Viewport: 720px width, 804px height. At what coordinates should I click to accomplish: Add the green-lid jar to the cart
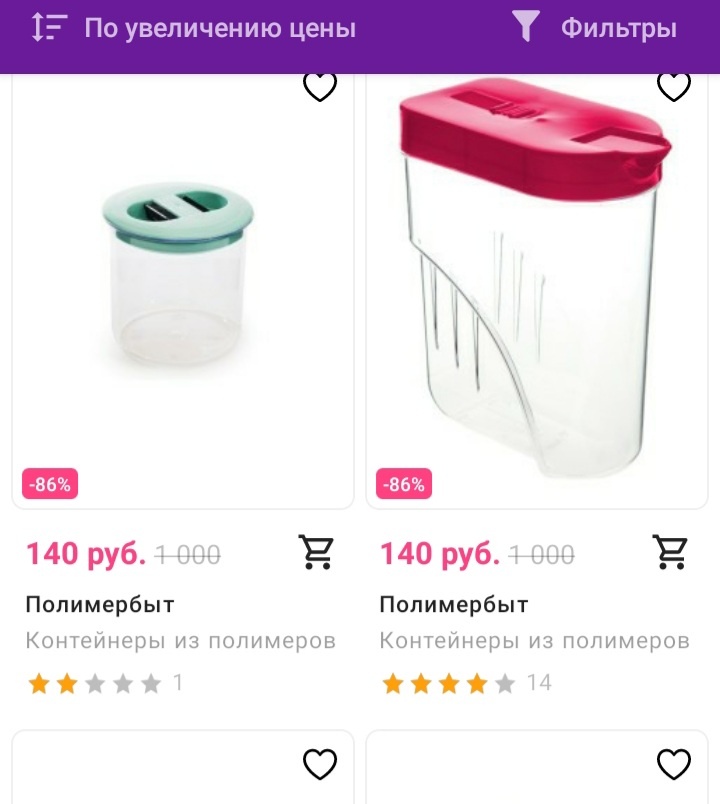(x=316, y=552)
